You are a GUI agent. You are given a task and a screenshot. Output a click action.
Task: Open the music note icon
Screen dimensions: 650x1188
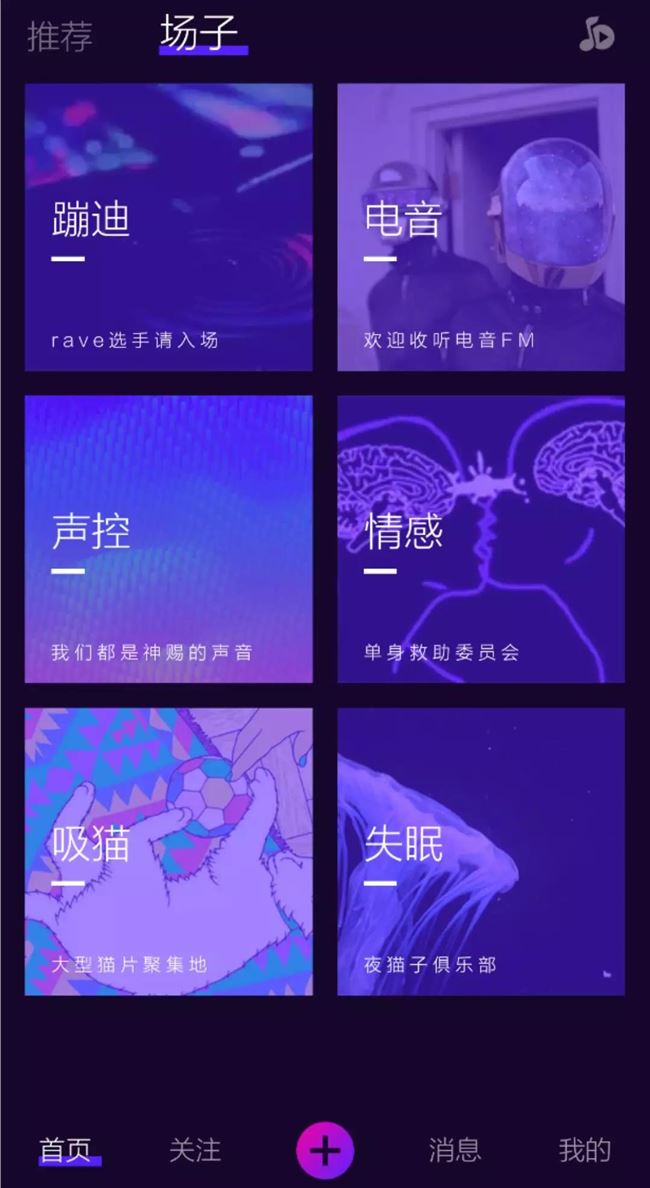point(596,36)
